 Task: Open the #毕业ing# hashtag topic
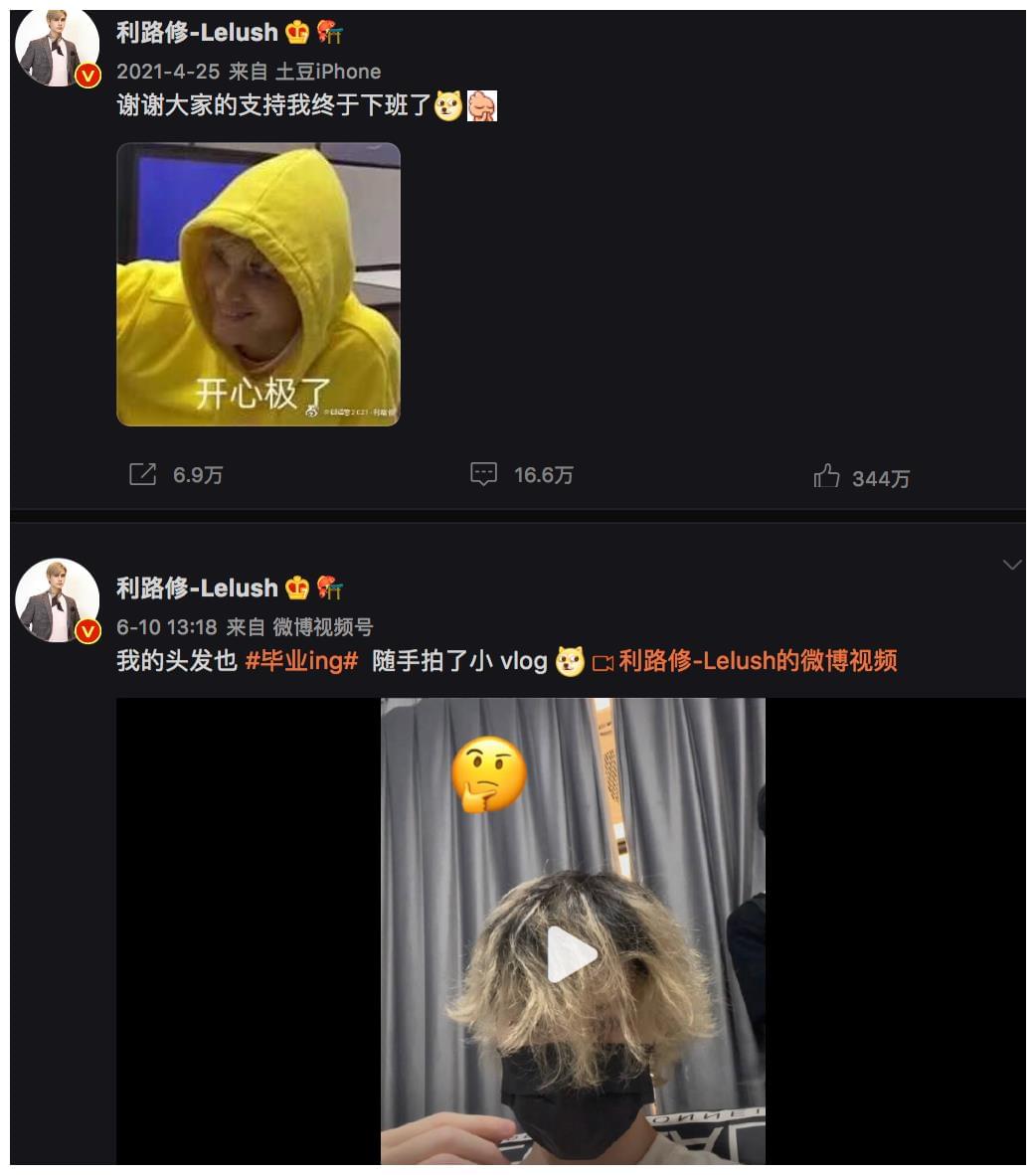(x=301, y=661)
